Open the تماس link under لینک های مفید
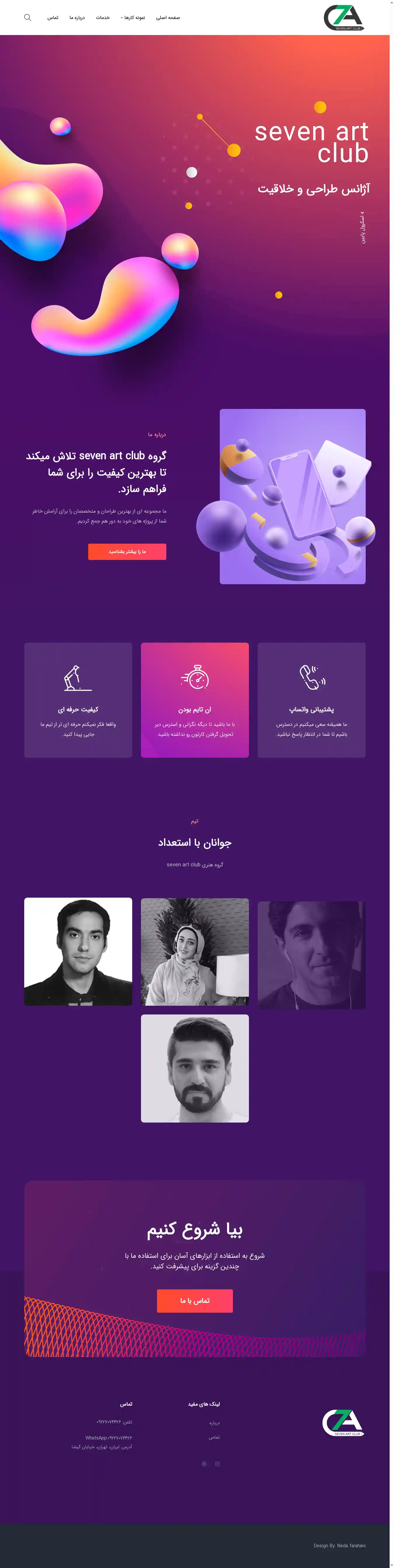This screenshot has width=394, height=1568. click(x=214, y=1437)
